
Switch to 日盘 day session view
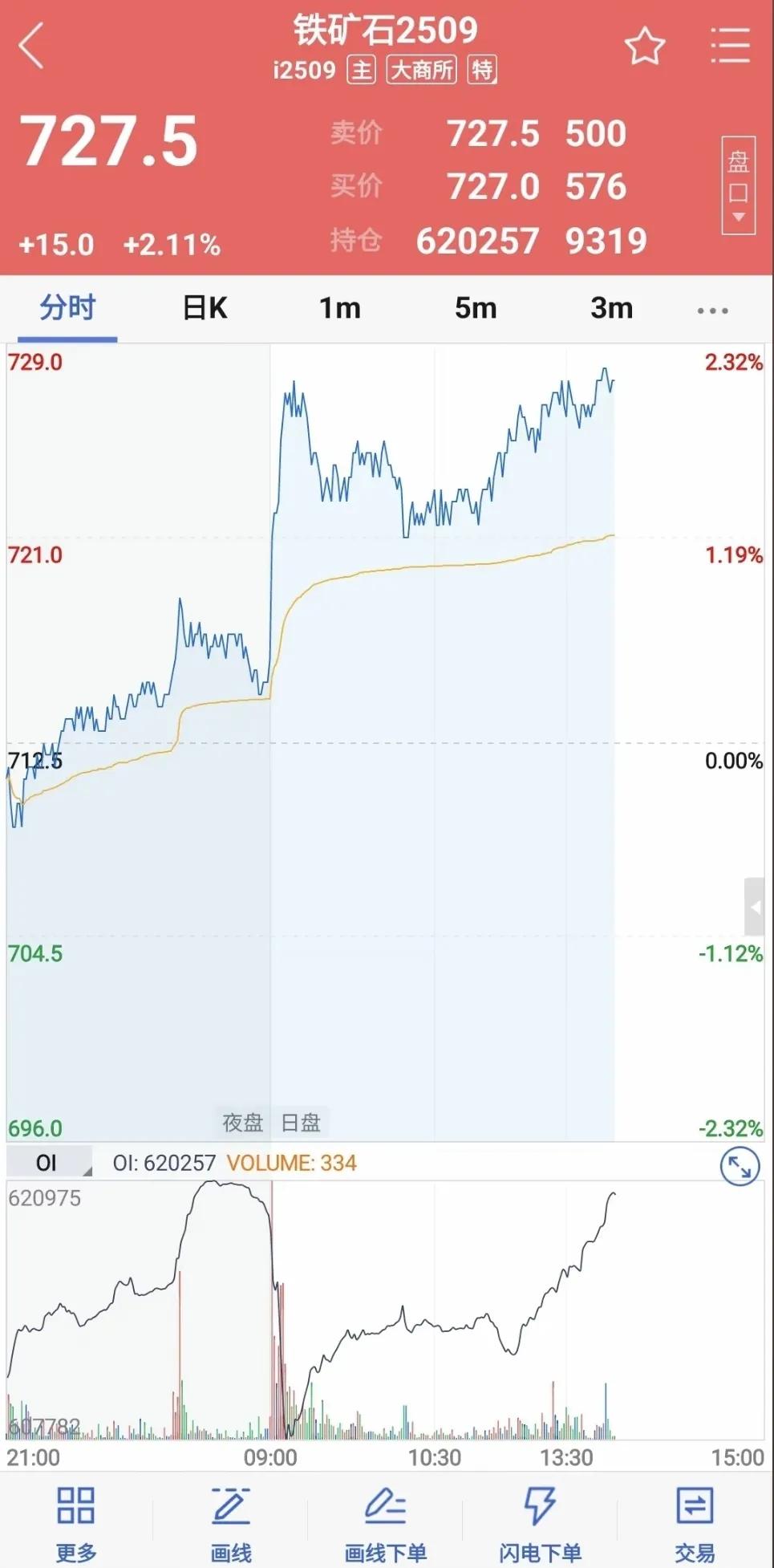point(300,1123)
